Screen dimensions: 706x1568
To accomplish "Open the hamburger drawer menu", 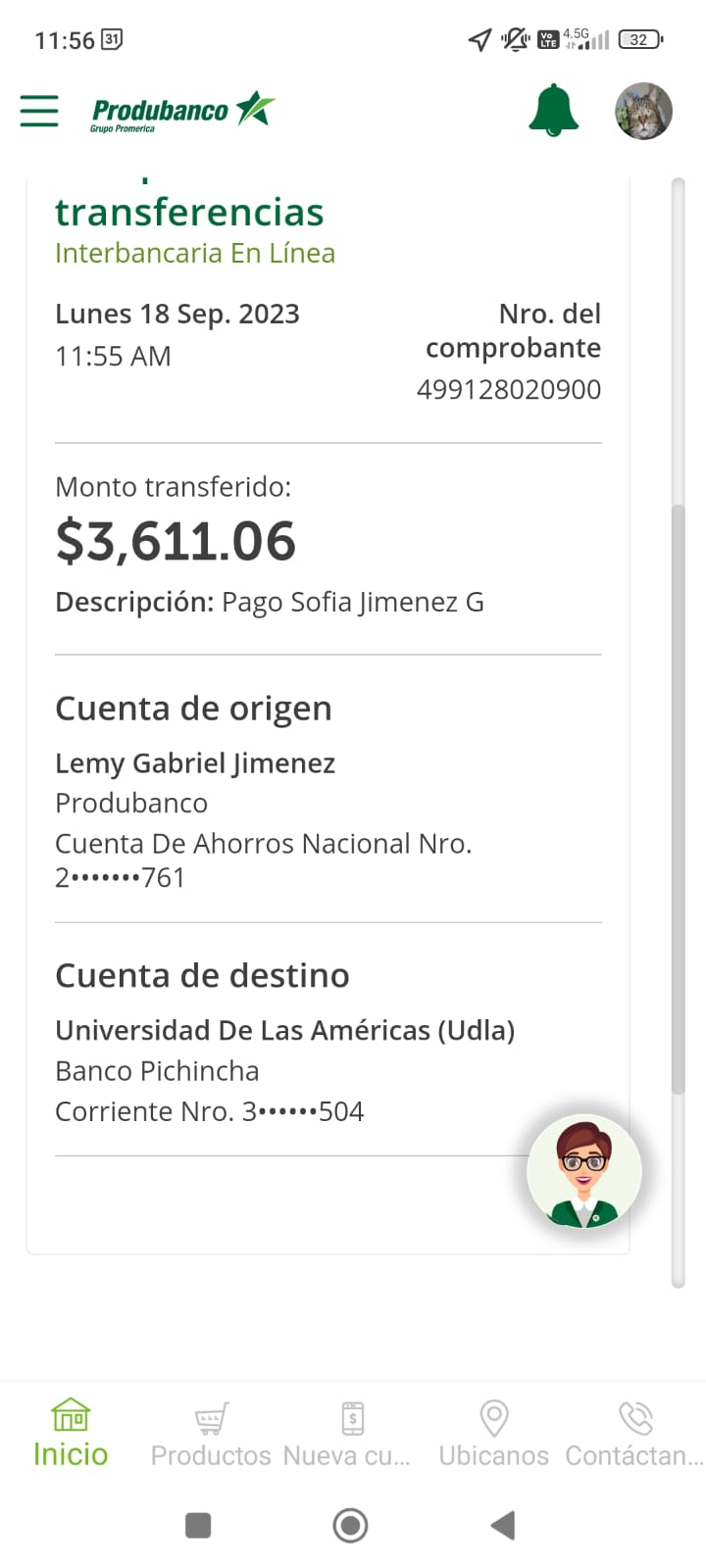I will coord(39,111).
